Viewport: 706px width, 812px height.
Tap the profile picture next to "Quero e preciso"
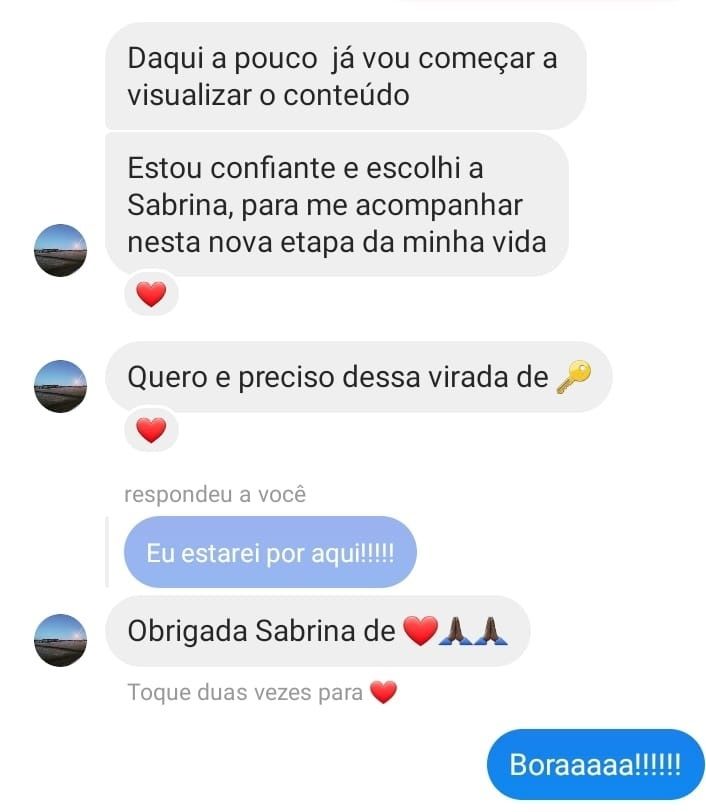coord(61,386)
